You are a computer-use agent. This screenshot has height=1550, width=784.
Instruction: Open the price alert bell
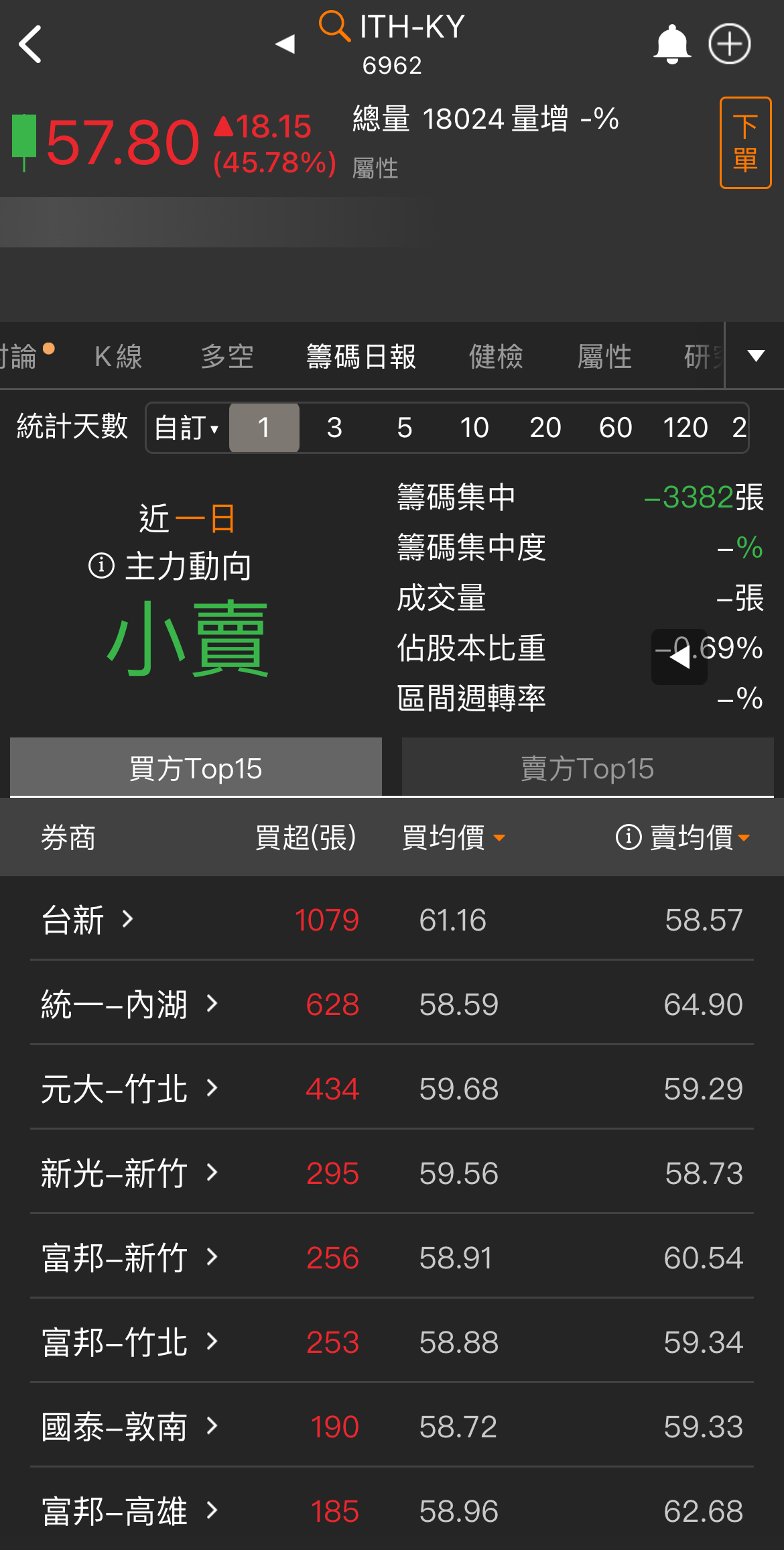671,45
